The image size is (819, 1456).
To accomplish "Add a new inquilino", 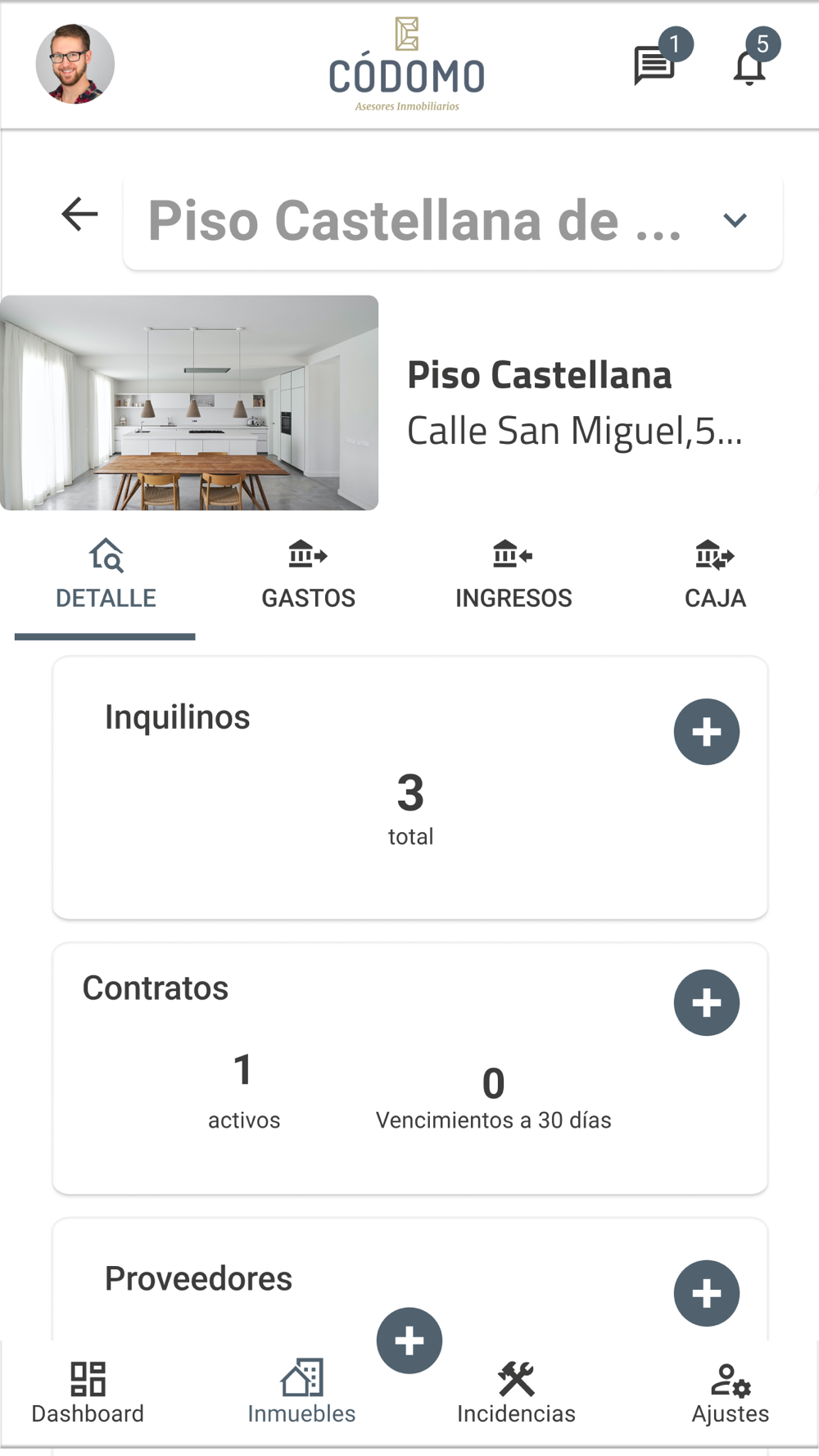I will pos(707,732).
